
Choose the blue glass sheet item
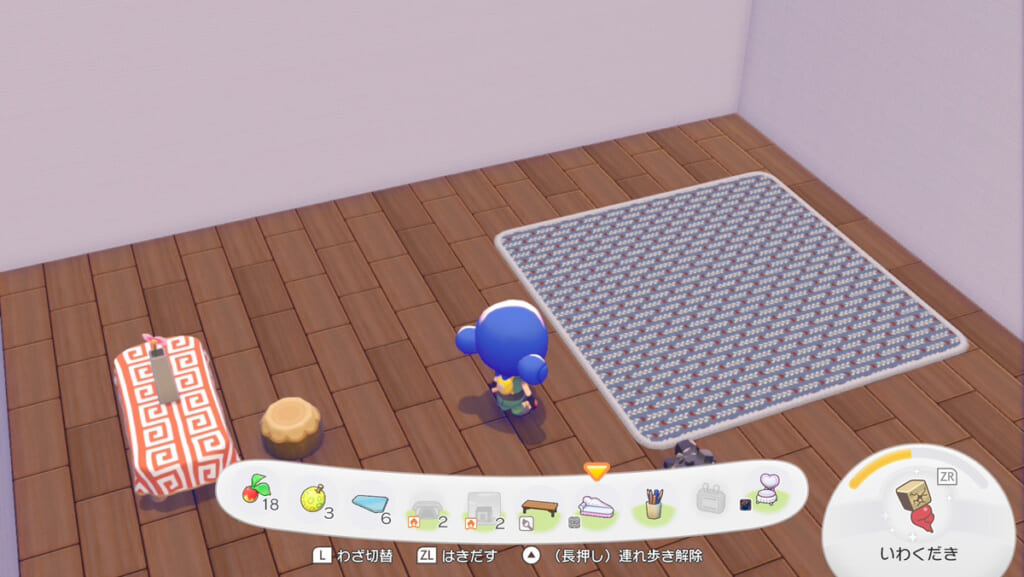(x=371, y=500)
